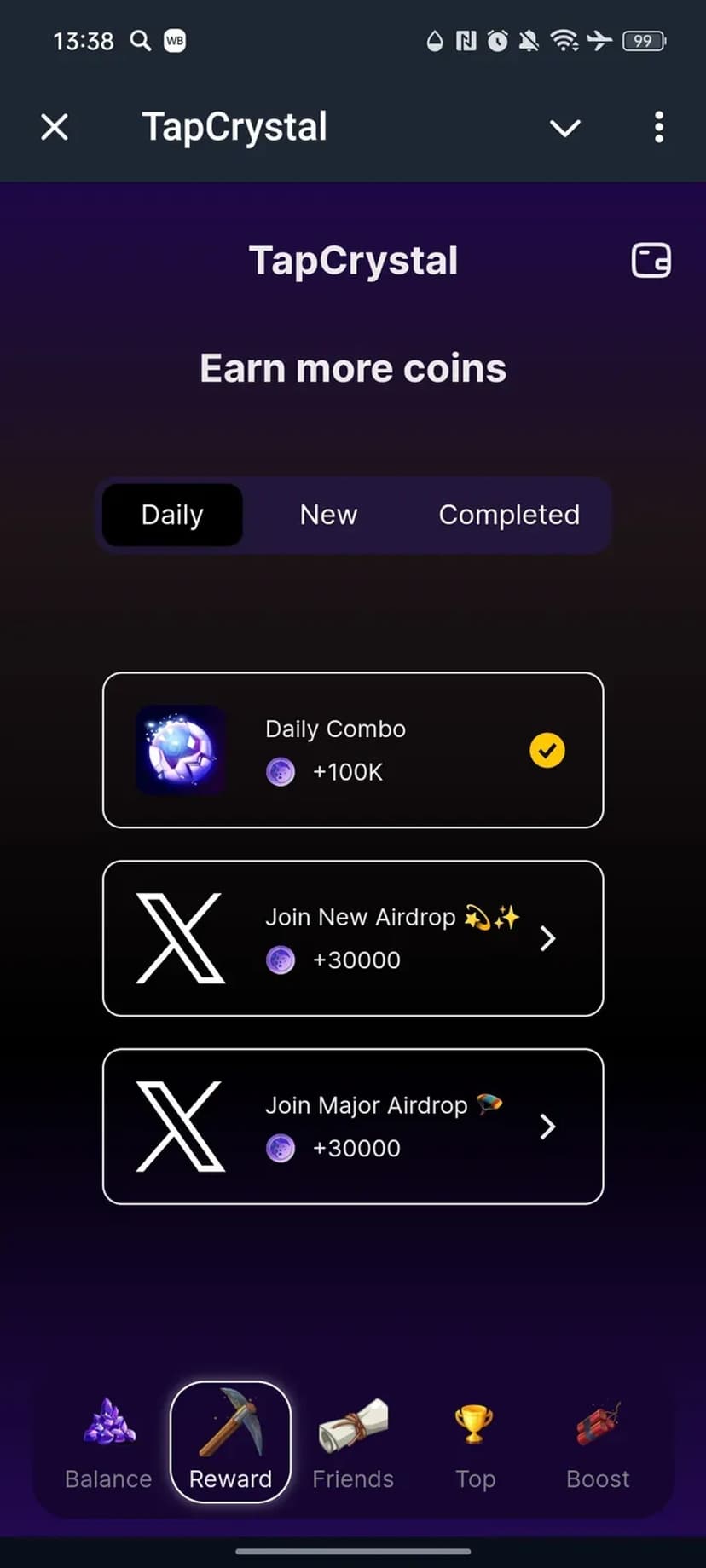
Task: Switch to the New tab
Action: [328, 515]
